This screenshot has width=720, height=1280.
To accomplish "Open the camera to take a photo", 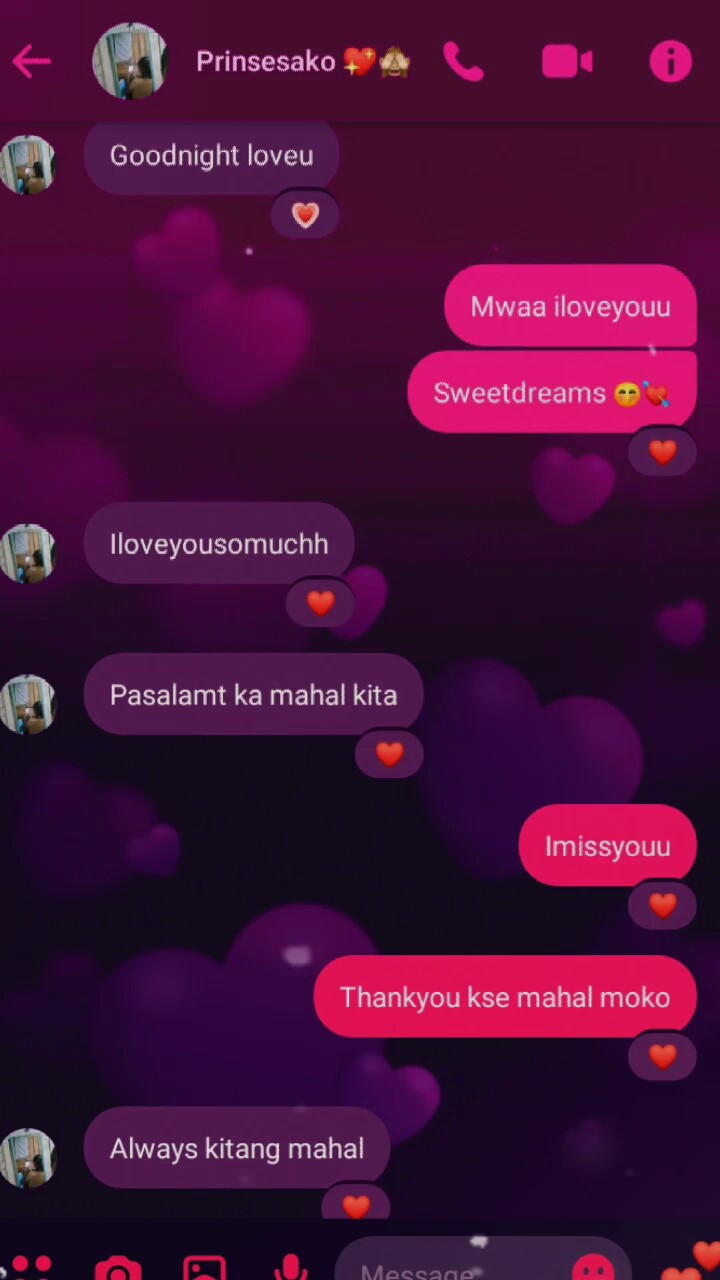I will tap(118, 1268).
